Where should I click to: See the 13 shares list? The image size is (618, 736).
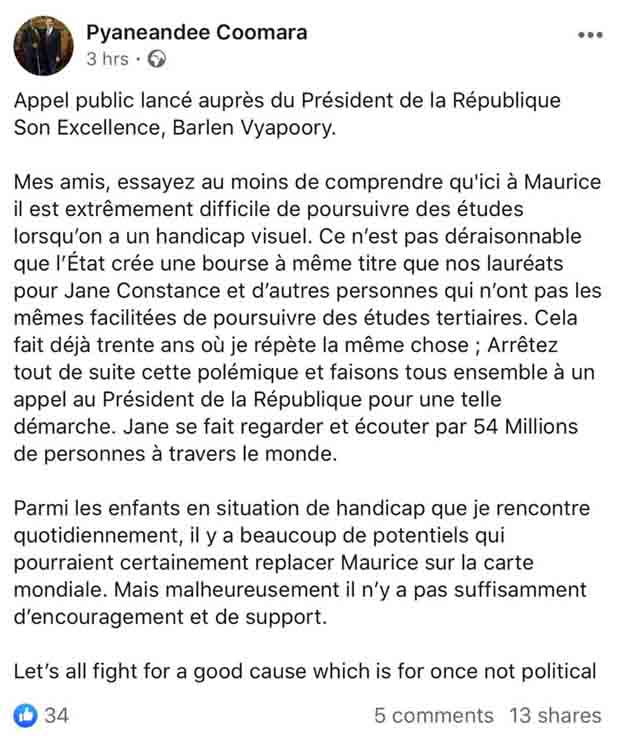click(555, 715)
